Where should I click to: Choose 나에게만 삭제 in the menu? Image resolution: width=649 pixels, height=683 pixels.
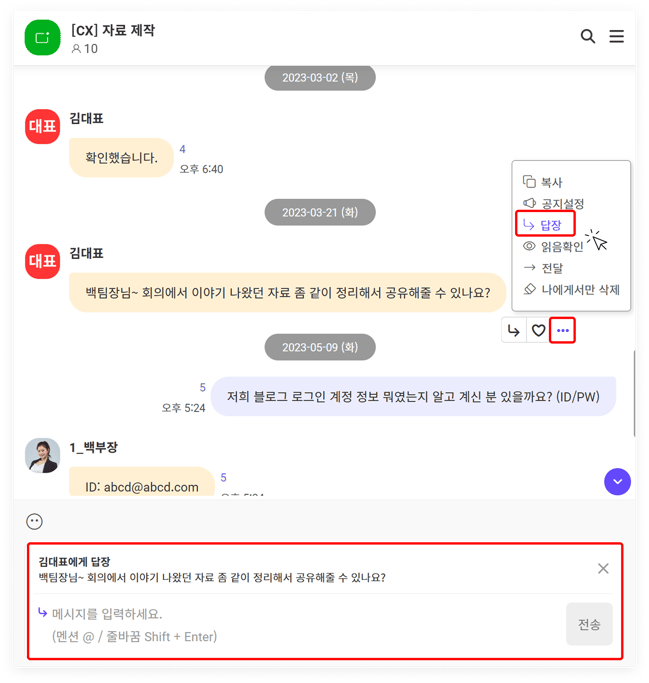[579, 289]
